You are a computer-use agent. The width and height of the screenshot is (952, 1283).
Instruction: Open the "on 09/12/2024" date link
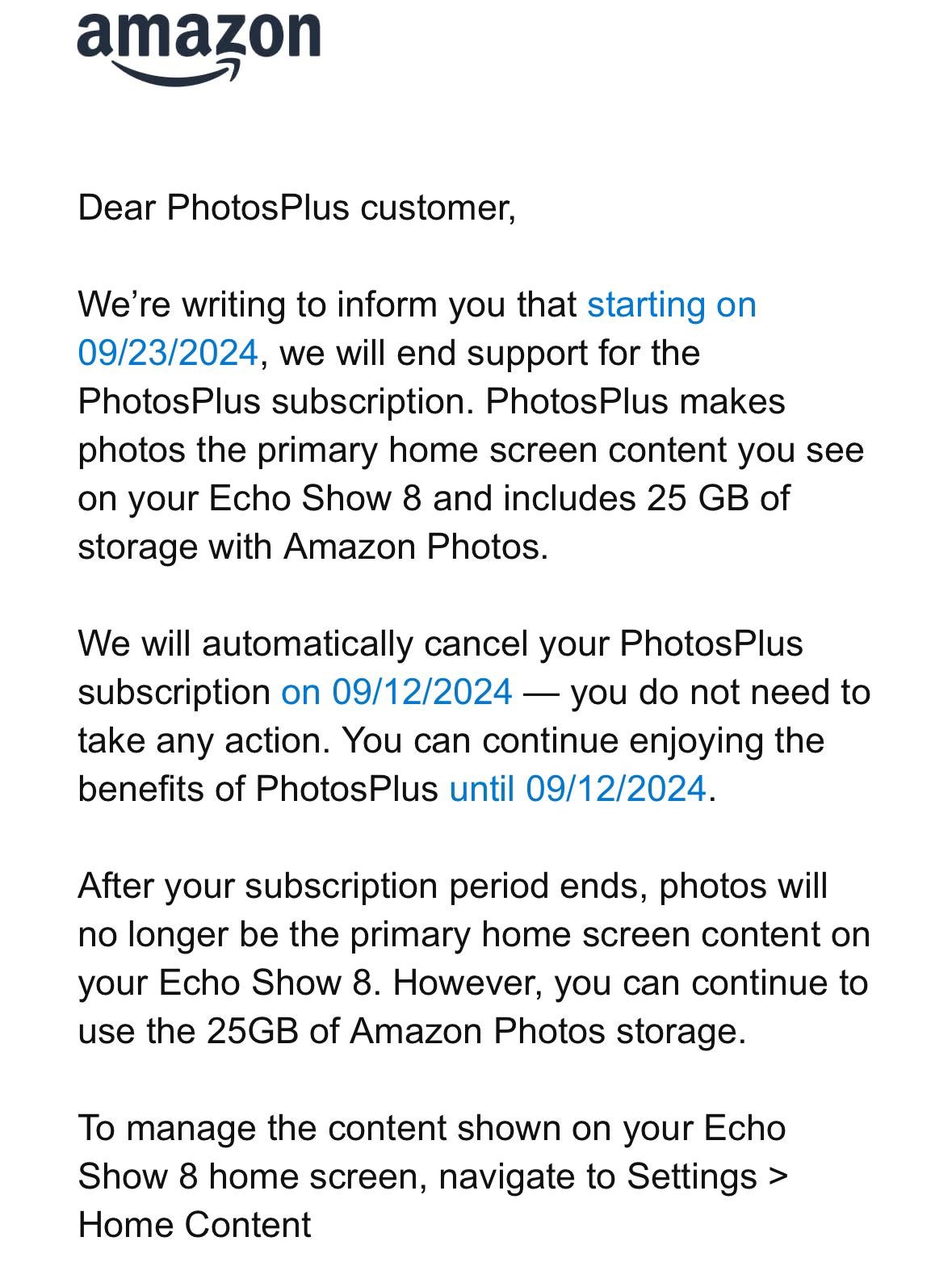396,693
